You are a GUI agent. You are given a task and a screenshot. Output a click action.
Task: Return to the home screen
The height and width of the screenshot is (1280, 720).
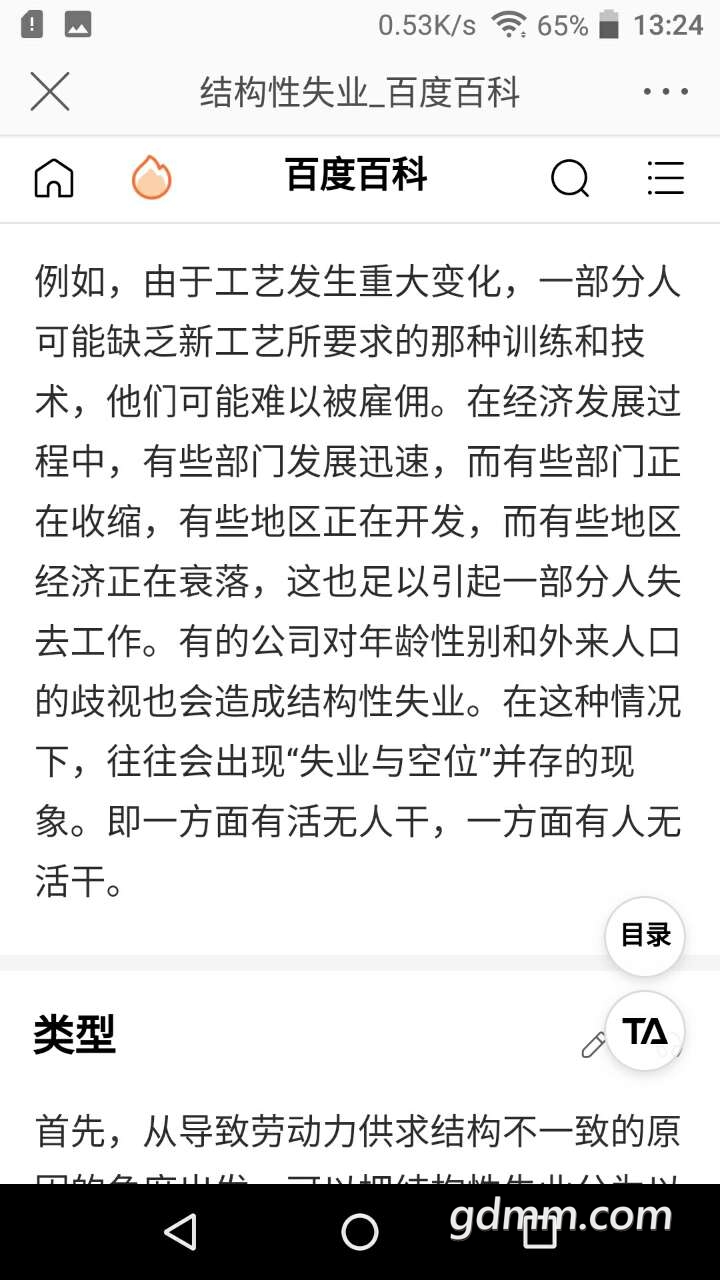tap(360, 1232)
